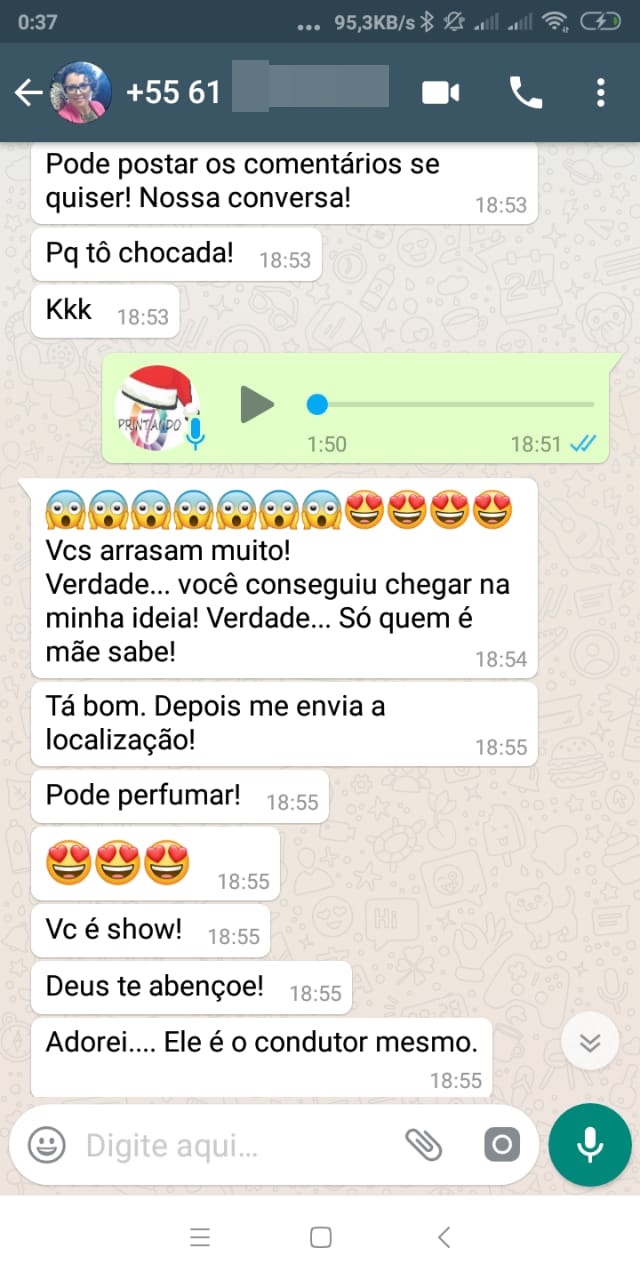Go back to the chat list

[x=28, y=93]
